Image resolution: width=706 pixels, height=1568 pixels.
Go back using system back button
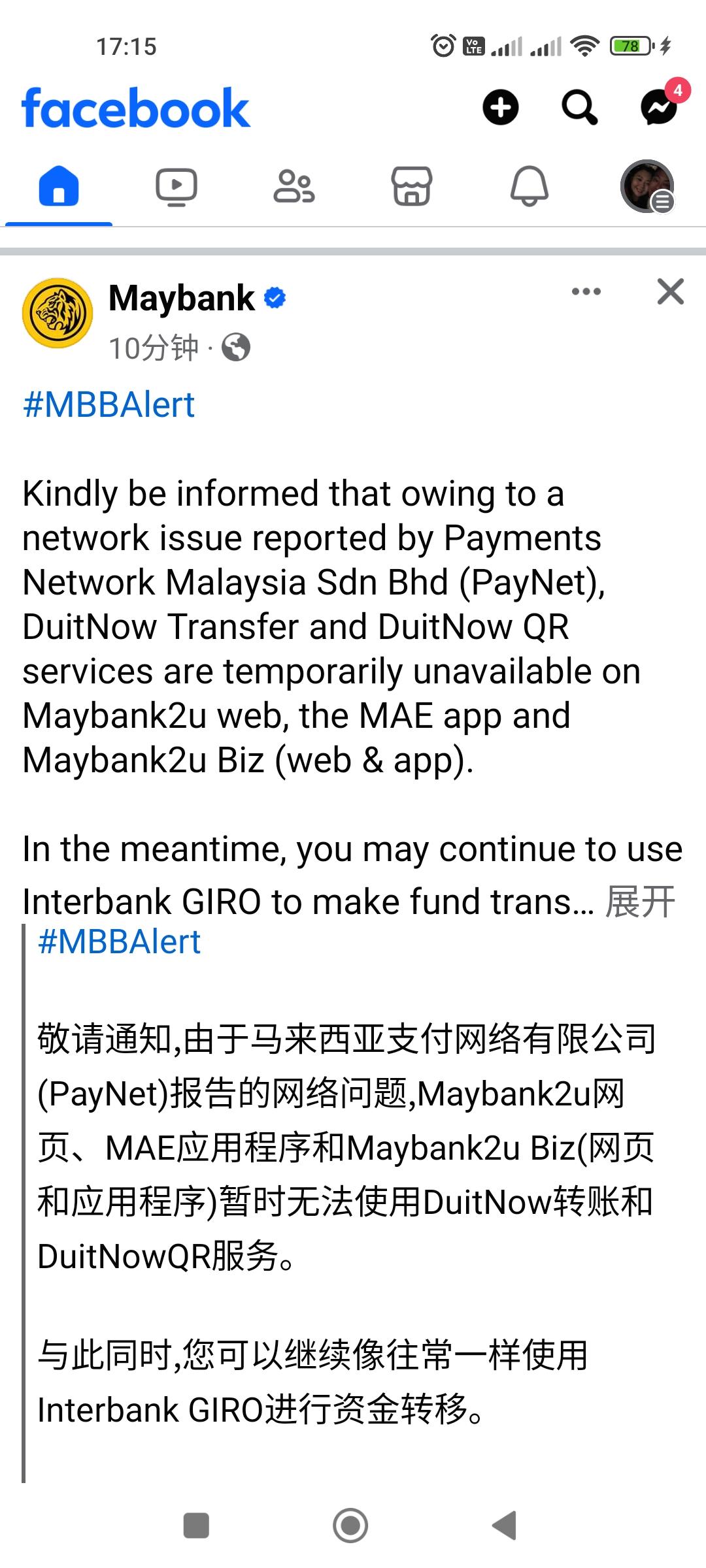pyautogui.click(x=505, y=1526)
